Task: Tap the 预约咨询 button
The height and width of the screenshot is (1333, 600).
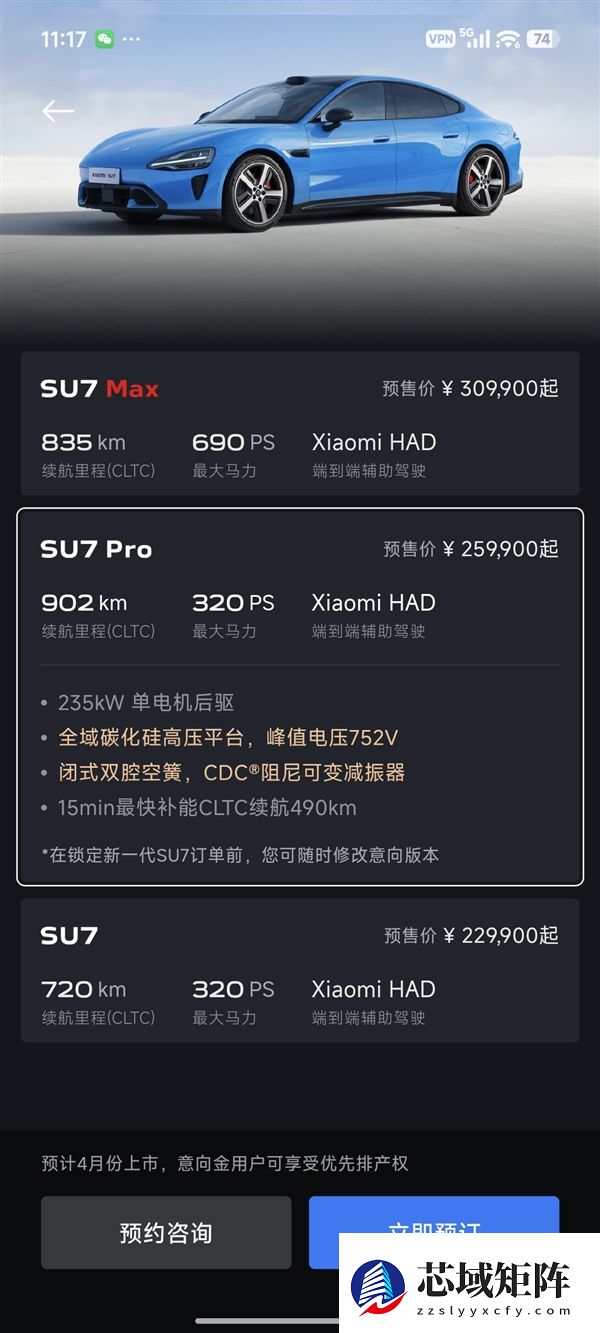Action: pos(166,1232)
